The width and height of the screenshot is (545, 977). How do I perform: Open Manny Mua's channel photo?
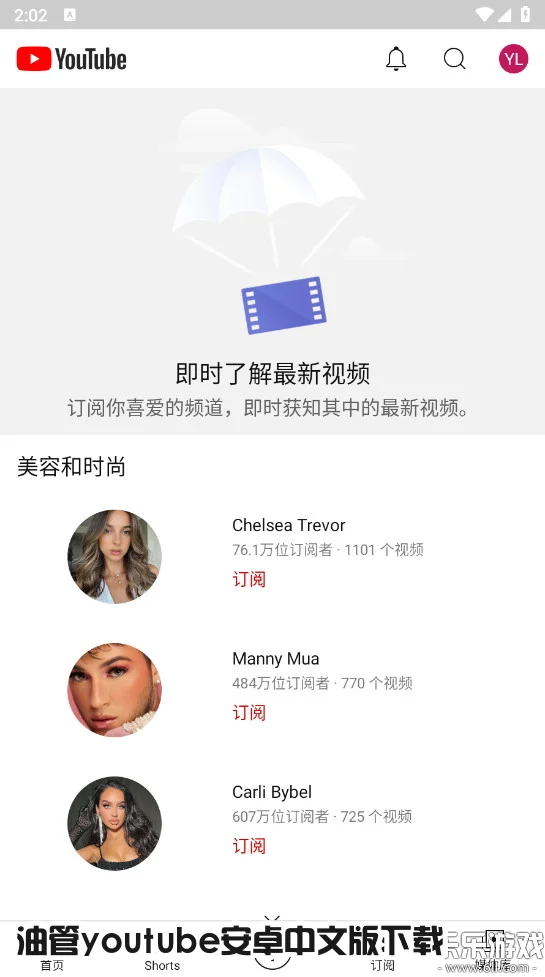pos(115,690)
